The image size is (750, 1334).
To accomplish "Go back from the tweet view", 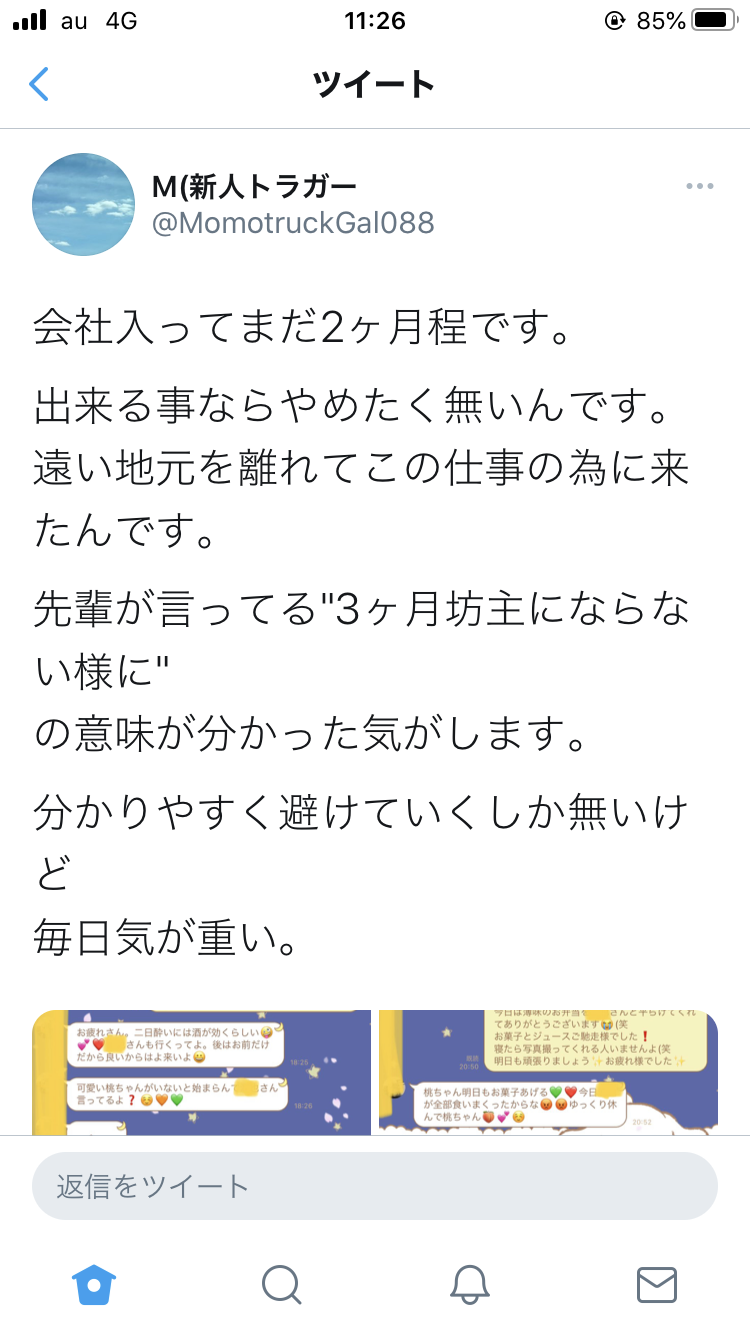I will click(x=39, y=84).
